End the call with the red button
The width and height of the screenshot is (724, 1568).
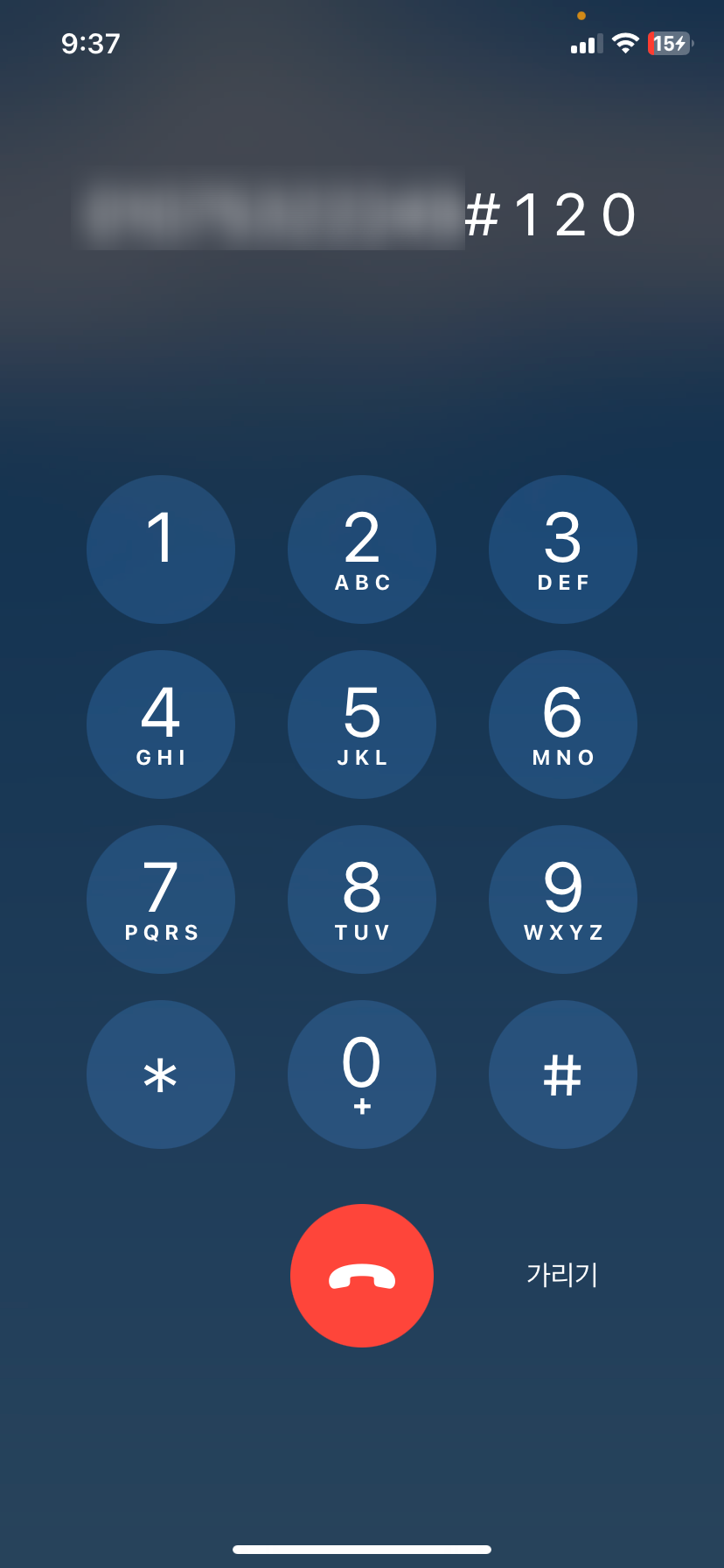point(362,1276)
